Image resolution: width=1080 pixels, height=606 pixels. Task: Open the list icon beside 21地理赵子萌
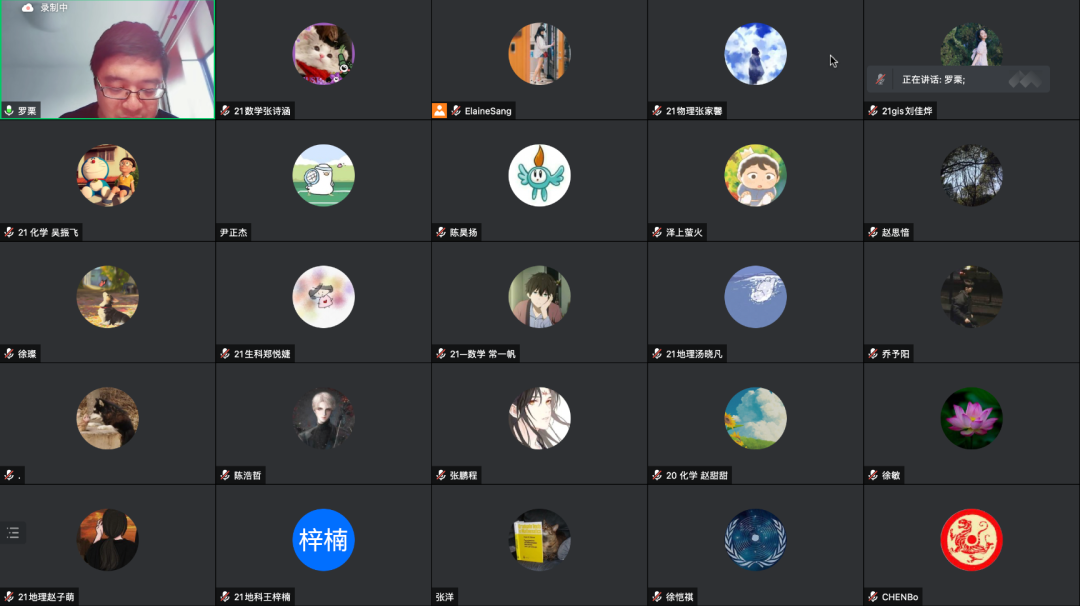[x=13, y=533]
